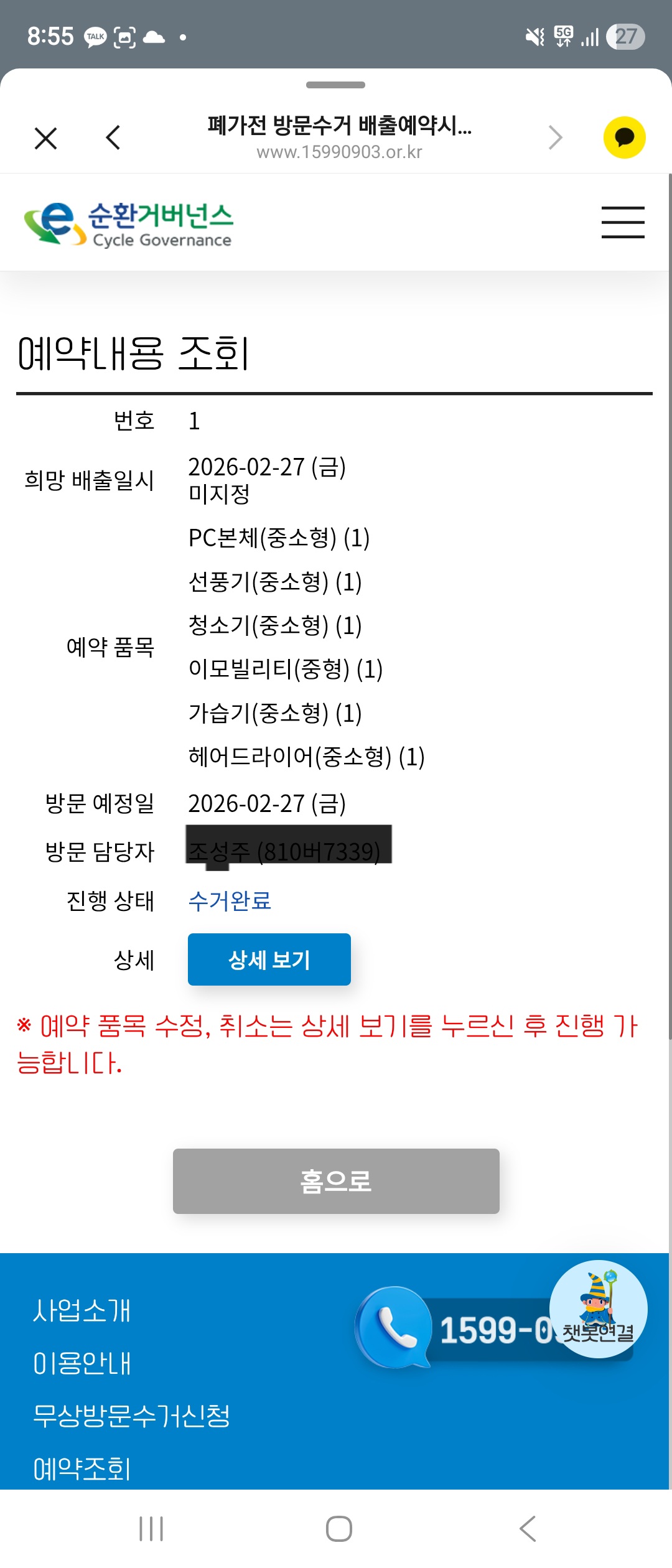Open the 이용안내 footer link
Screen dimensions: 672x1568
click(82, 1363)
